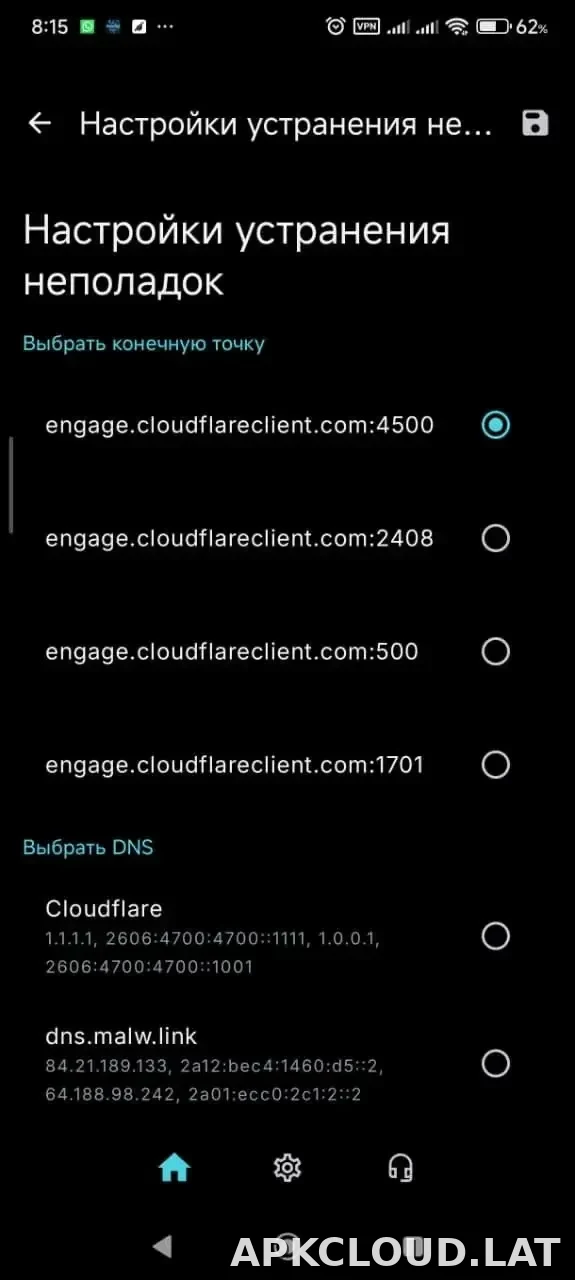Open the settings gear tab
575x1280 pixels.
click(x=288, y=1167)
